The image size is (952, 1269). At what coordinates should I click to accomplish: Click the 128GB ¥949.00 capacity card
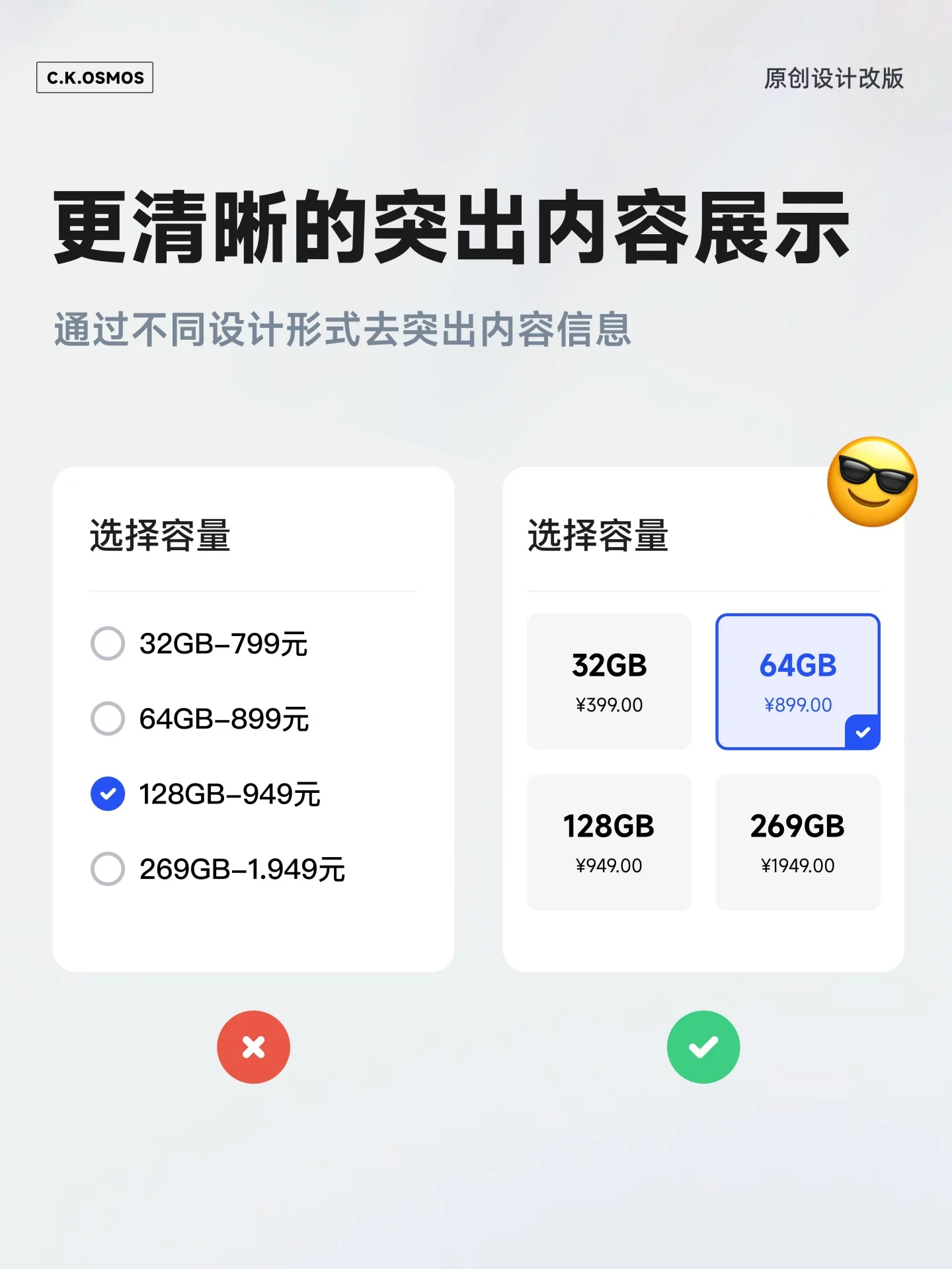point(609,841)
